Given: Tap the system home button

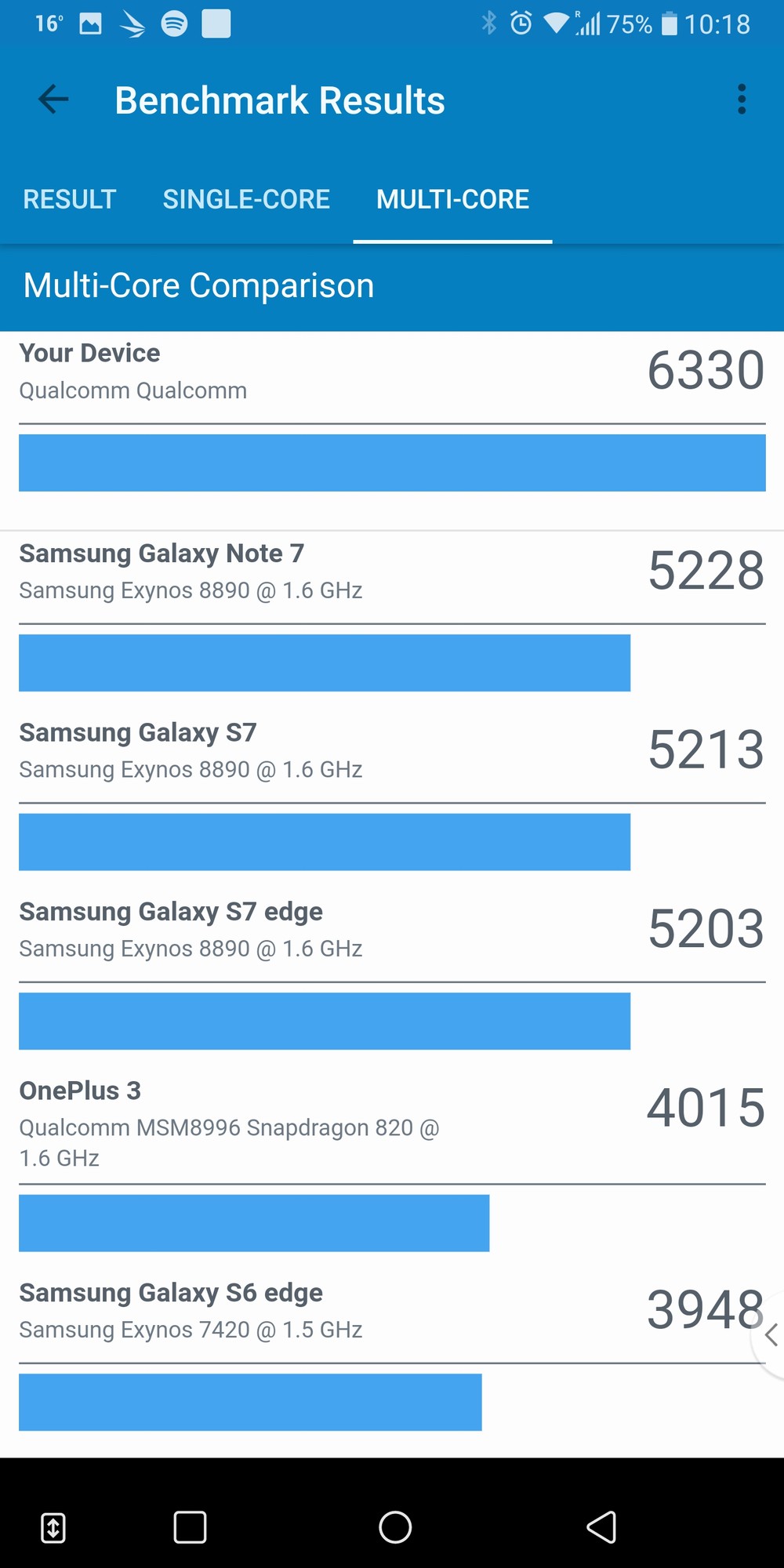Looking at the screenshot, I should tap(395, 1526).
